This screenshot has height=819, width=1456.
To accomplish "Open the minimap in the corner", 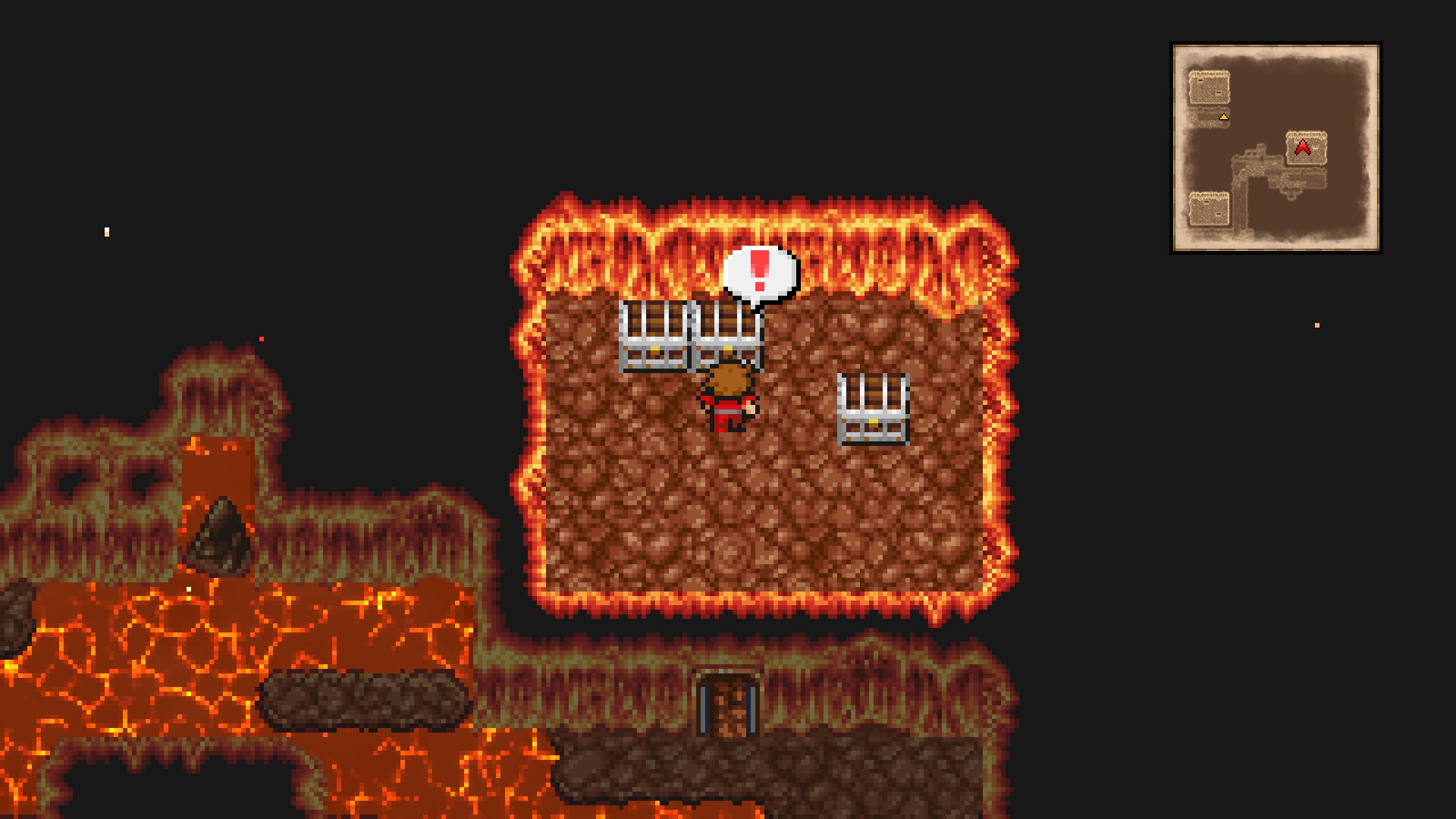I will pos(1276,147).
